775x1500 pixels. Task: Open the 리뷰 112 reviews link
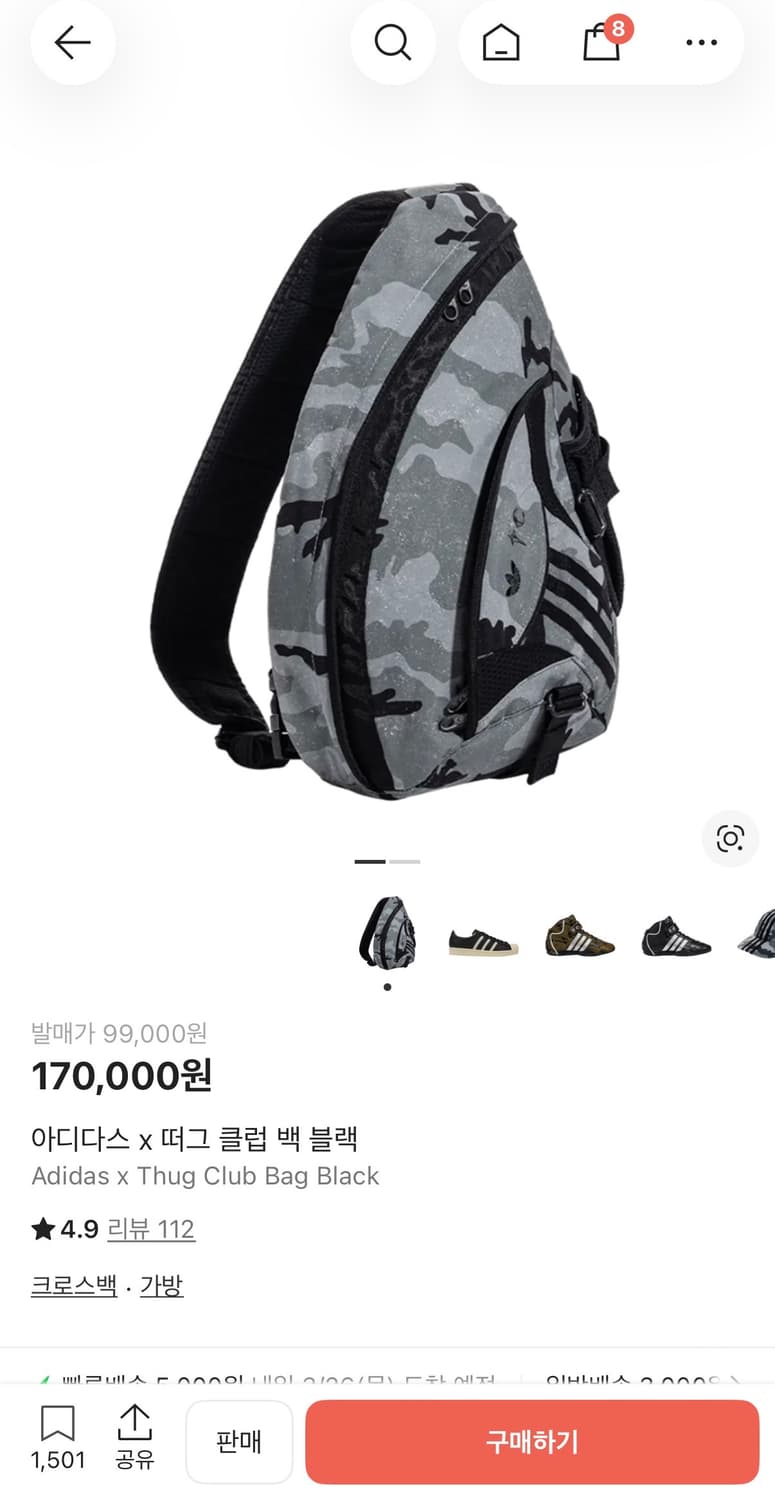tap(151, 1229)
